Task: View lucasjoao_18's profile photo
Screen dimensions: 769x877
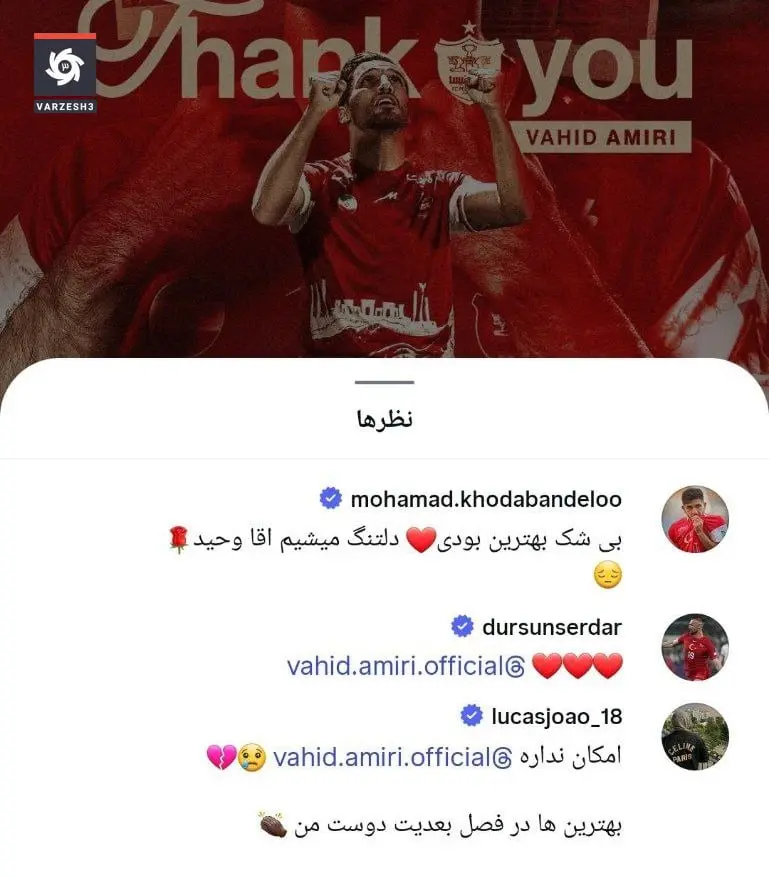Action: click(695, 737)
